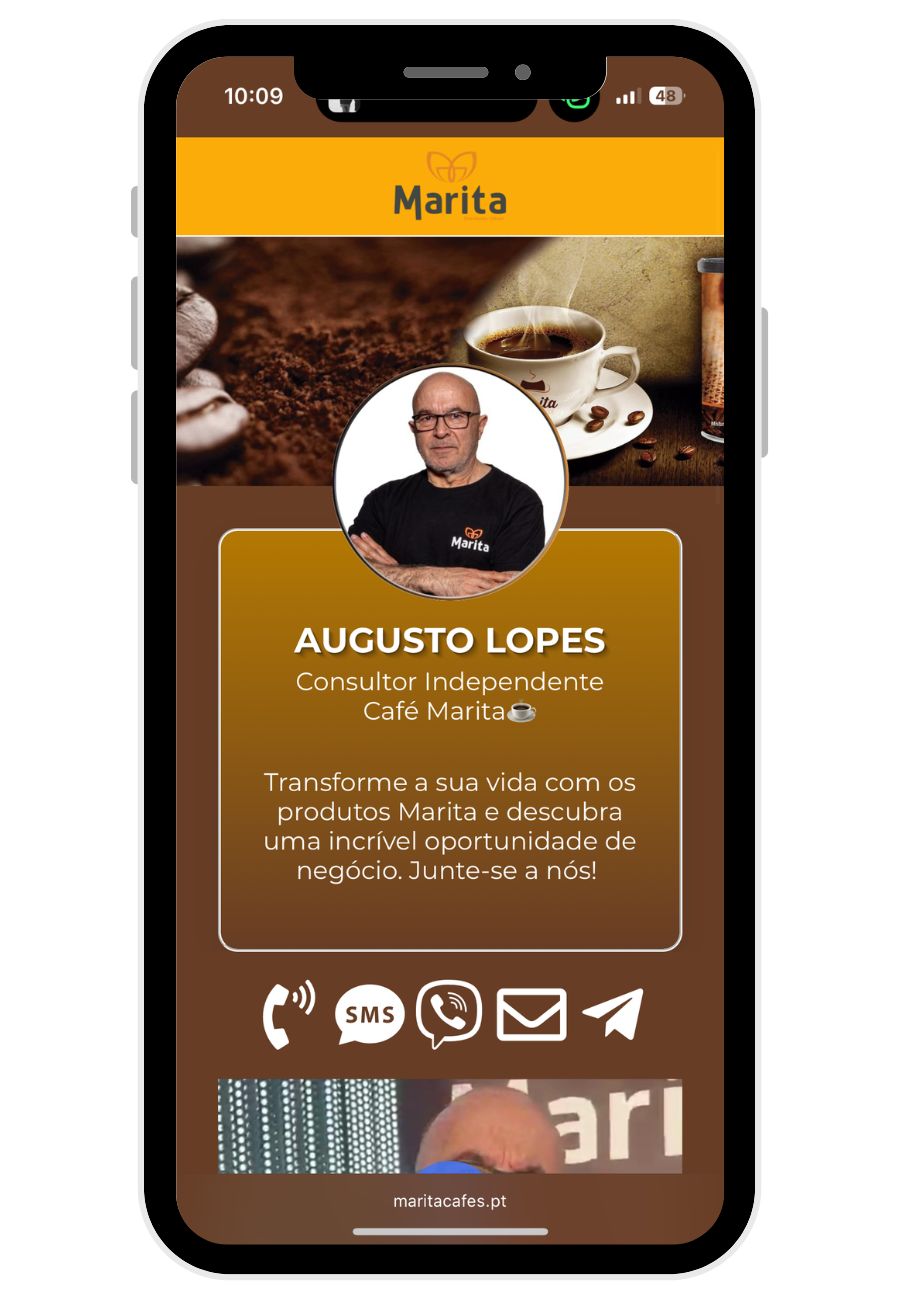
Task: Tap the maritacafes.pt address bar
Action: [x=450, y=1201]
